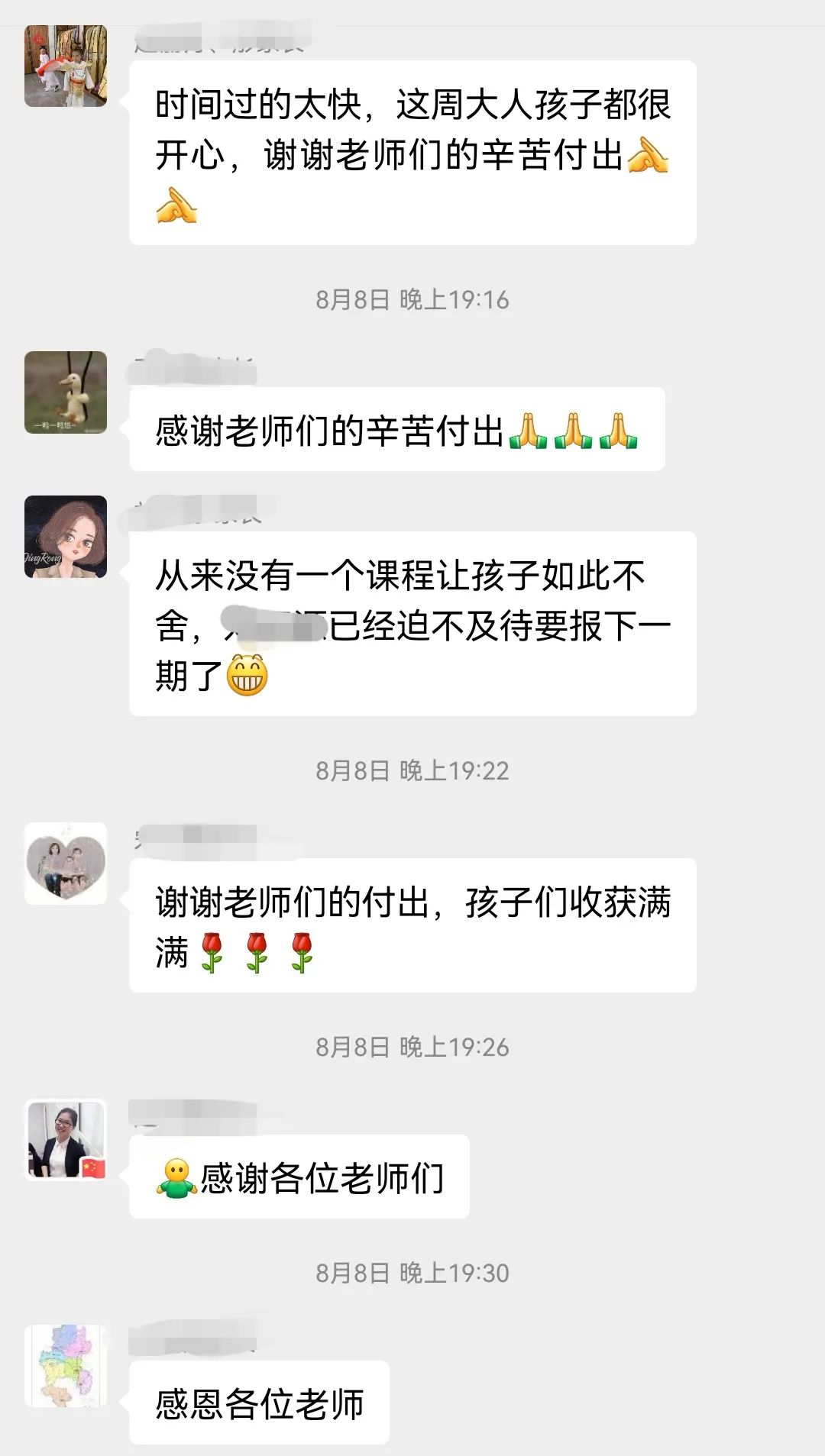The image size is (825, 1456).
Task: Tap duck avatar beside 感谢老师们的辛苦付出
Action: pyautogui.click(x=66, y=392)
